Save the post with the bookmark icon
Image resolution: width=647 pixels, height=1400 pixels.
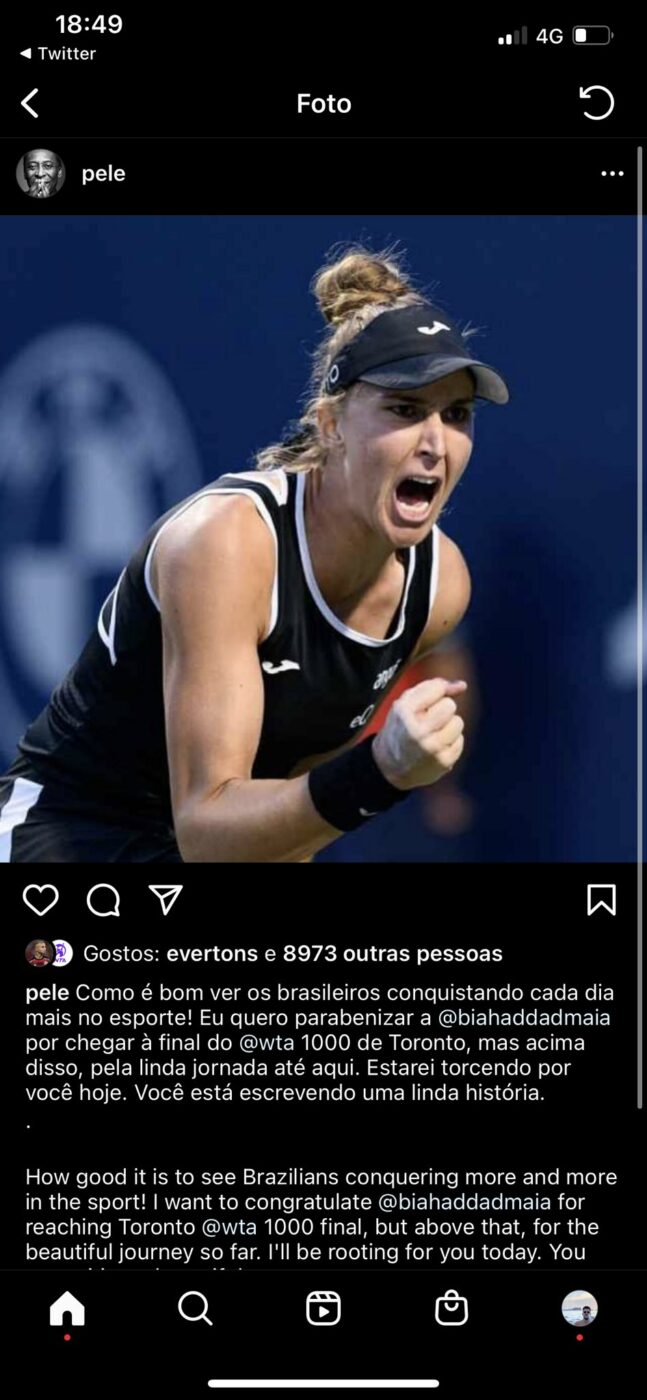coord(601,900)
